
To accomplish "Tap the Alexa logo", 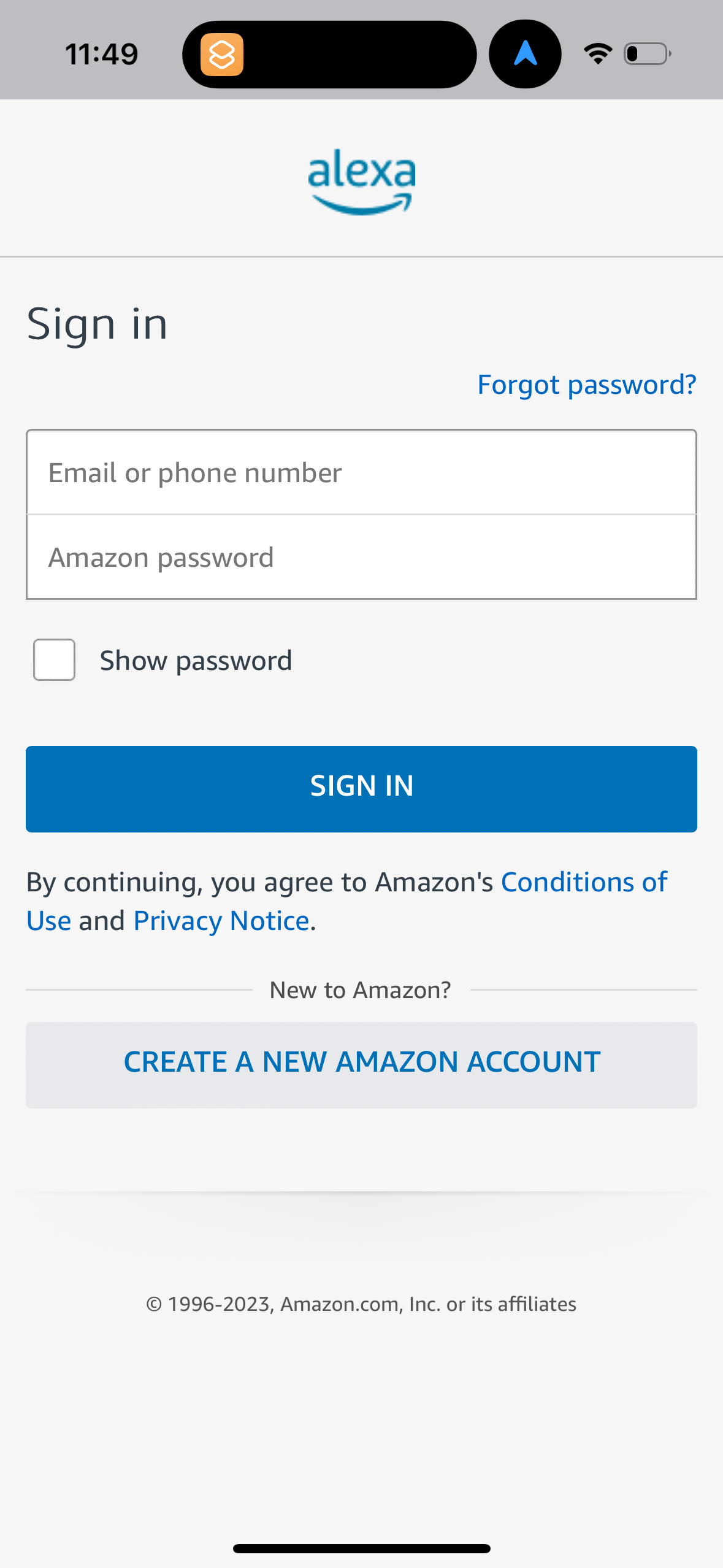I will click(x=361, y=181).
